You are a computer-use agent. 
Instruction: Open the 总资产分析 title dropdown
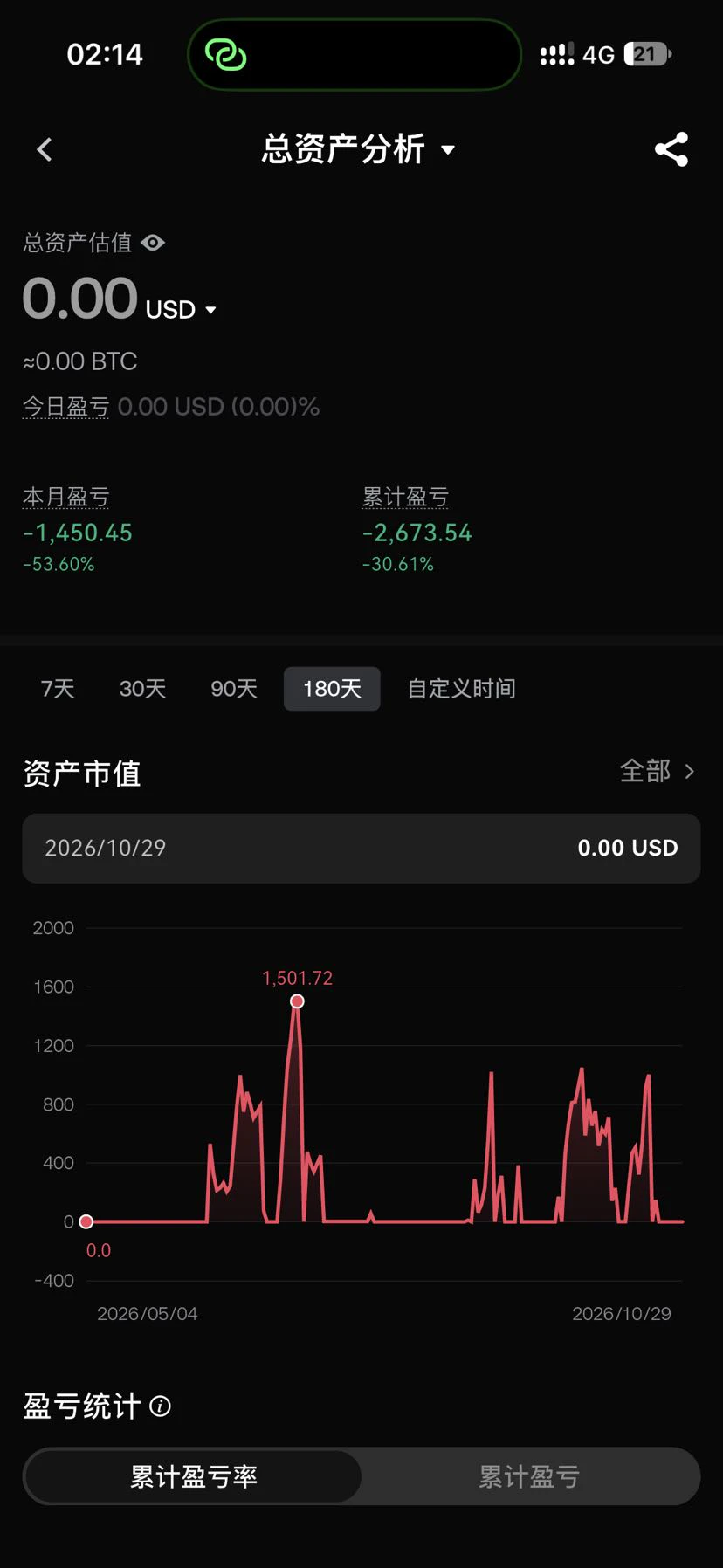point(359,149)
